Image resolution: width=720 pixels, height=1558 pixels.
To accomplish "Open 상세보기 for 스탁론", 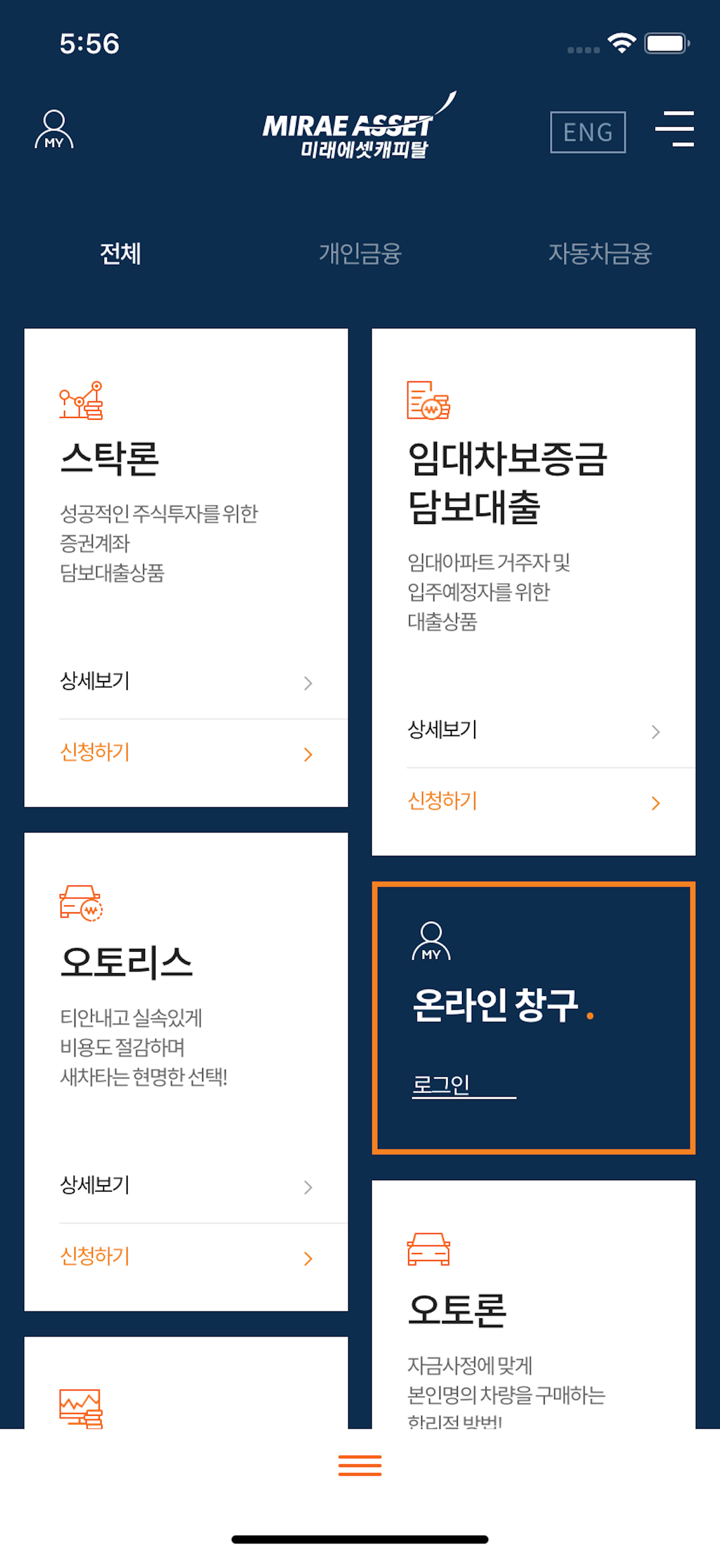I will point(186,682).
